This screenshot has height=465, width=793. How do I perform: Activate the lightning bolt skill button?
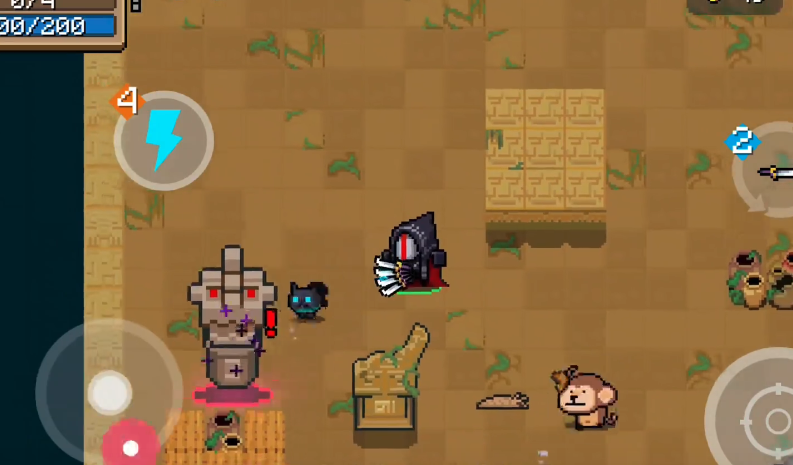click(164, 140)
